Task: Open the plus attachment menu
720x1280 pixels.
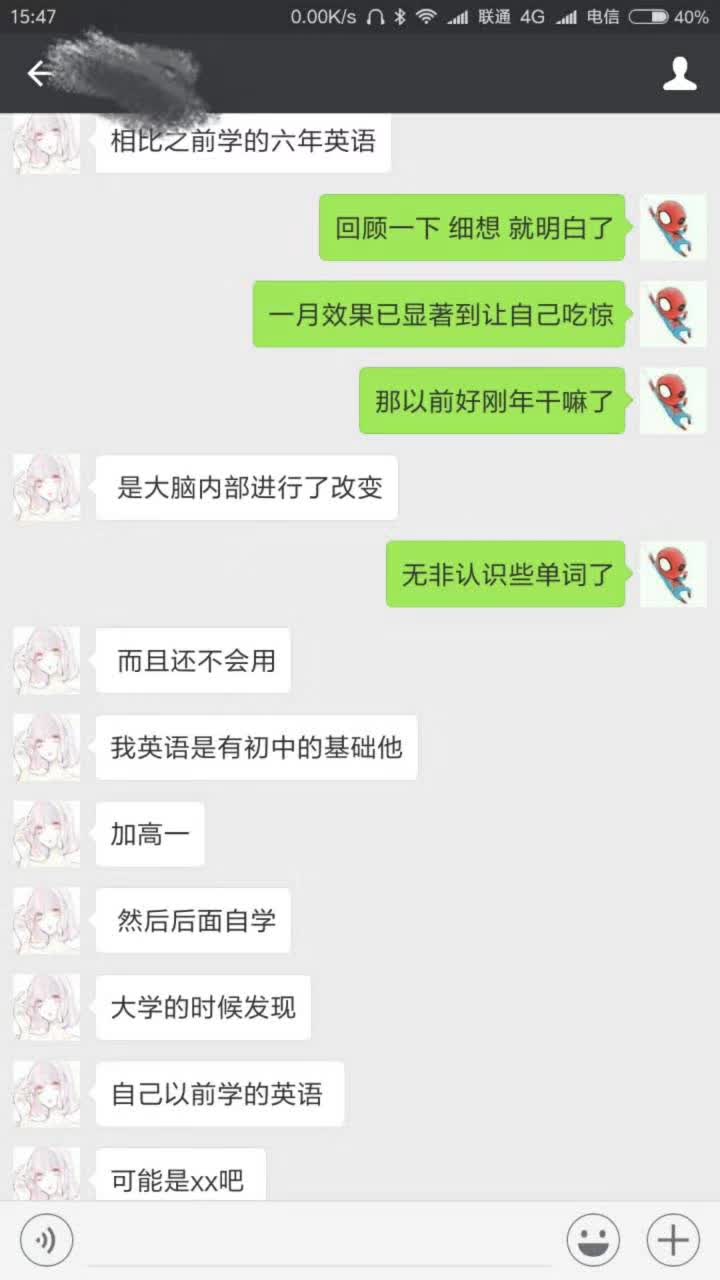Action: (x=673, y=1241)
